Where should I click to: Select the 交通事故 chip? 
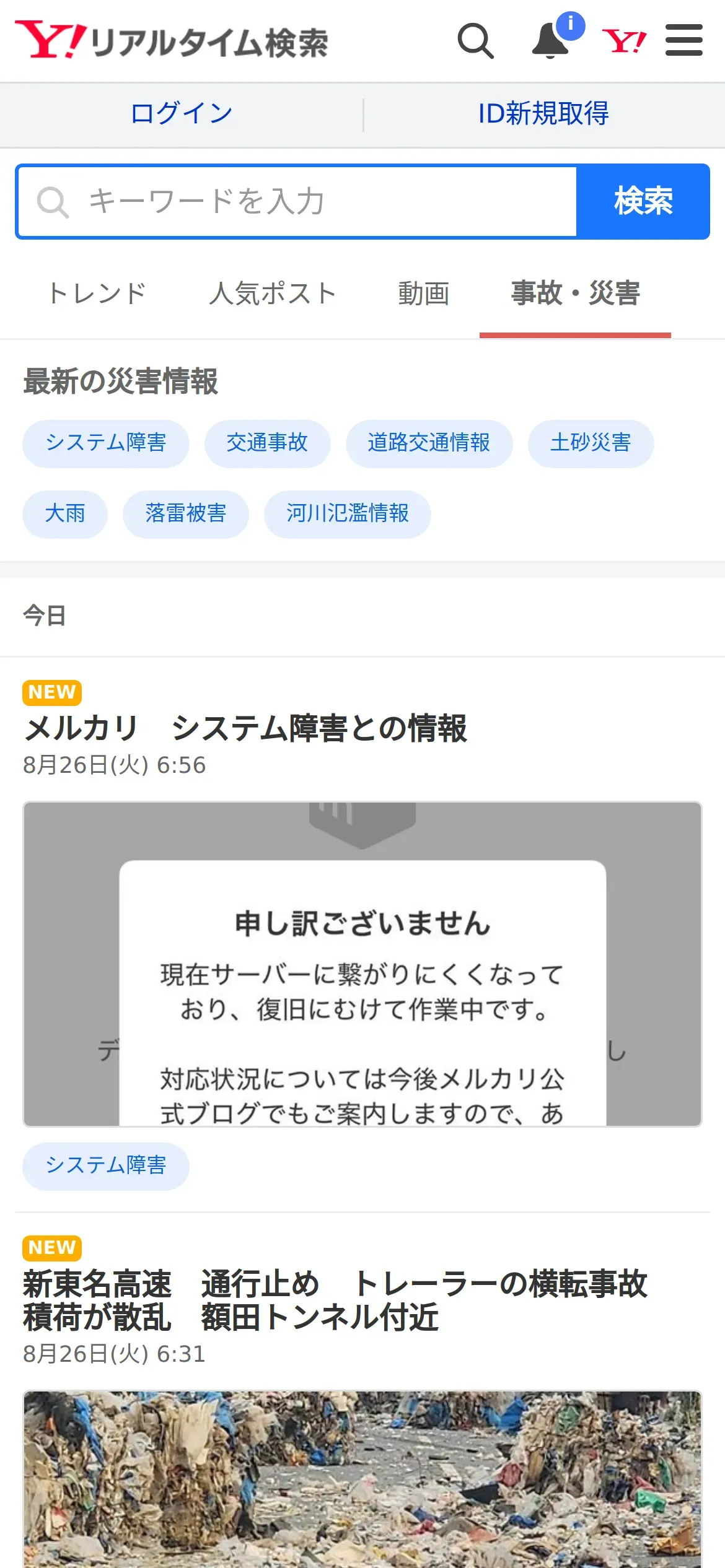point(267,443)
